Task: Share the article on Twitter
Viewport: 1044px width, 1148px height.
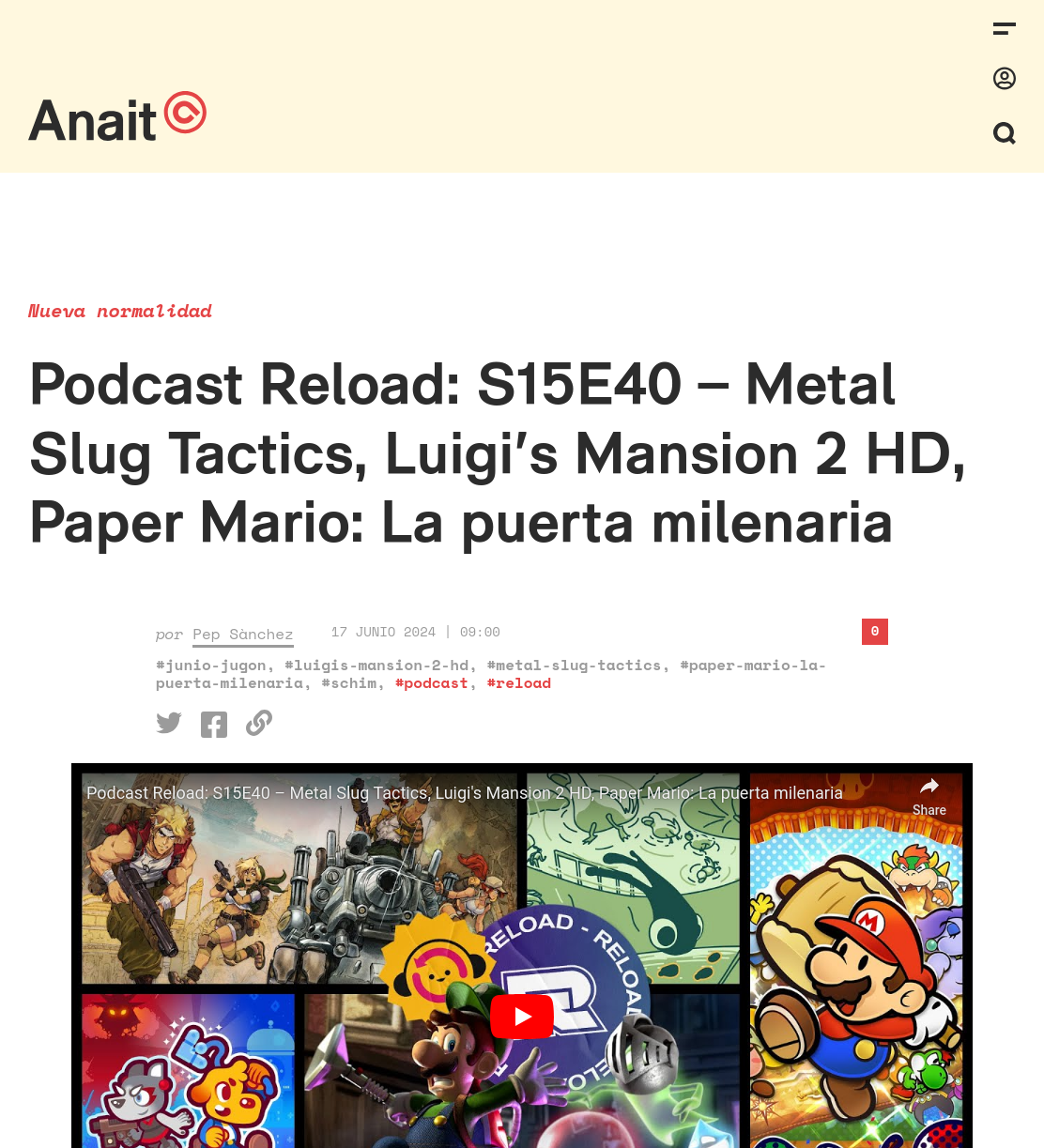Action: click(169, 723)
